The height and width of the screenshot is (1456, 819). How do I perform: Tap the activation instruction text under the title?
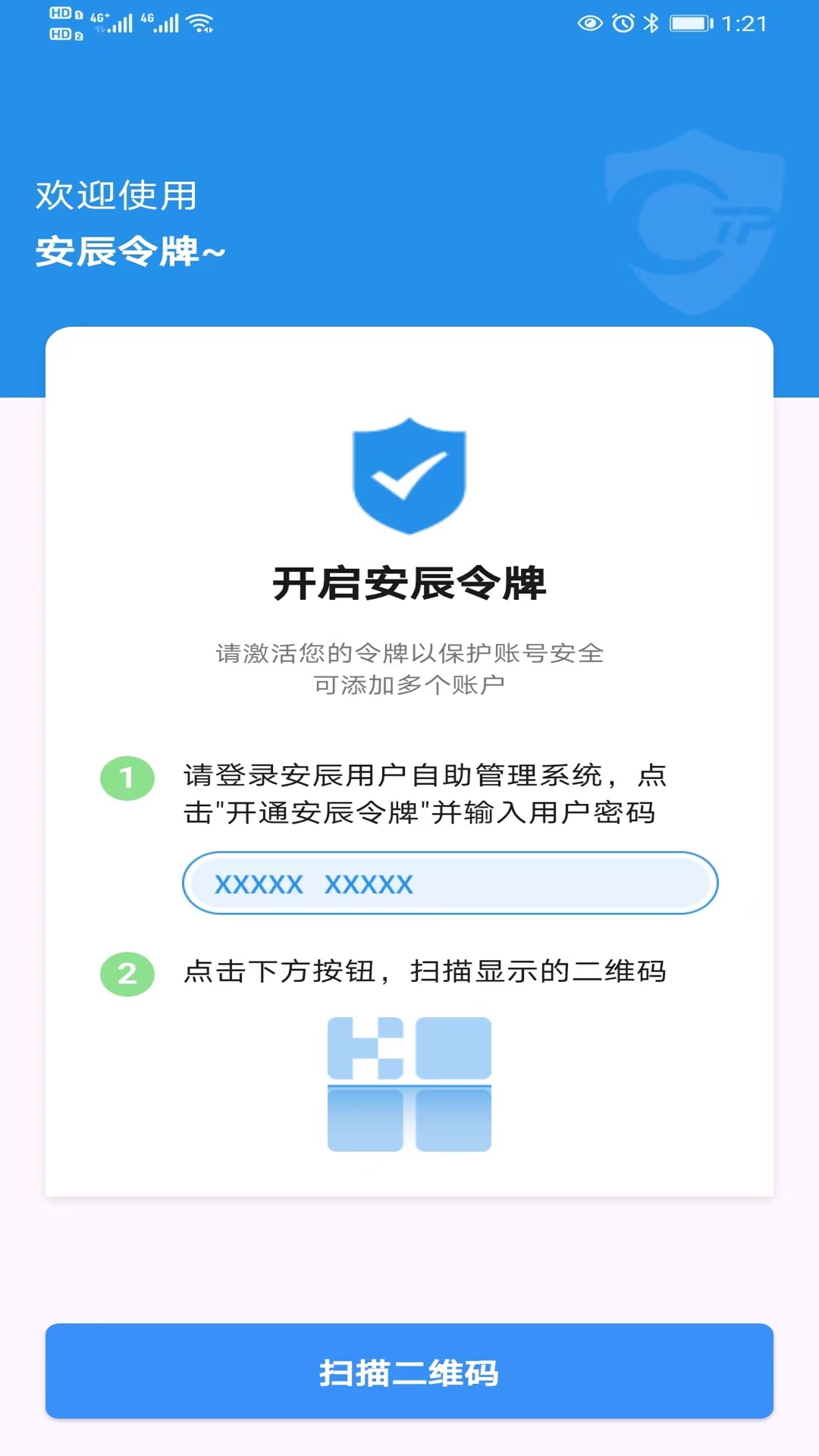[x=409, y=671]
